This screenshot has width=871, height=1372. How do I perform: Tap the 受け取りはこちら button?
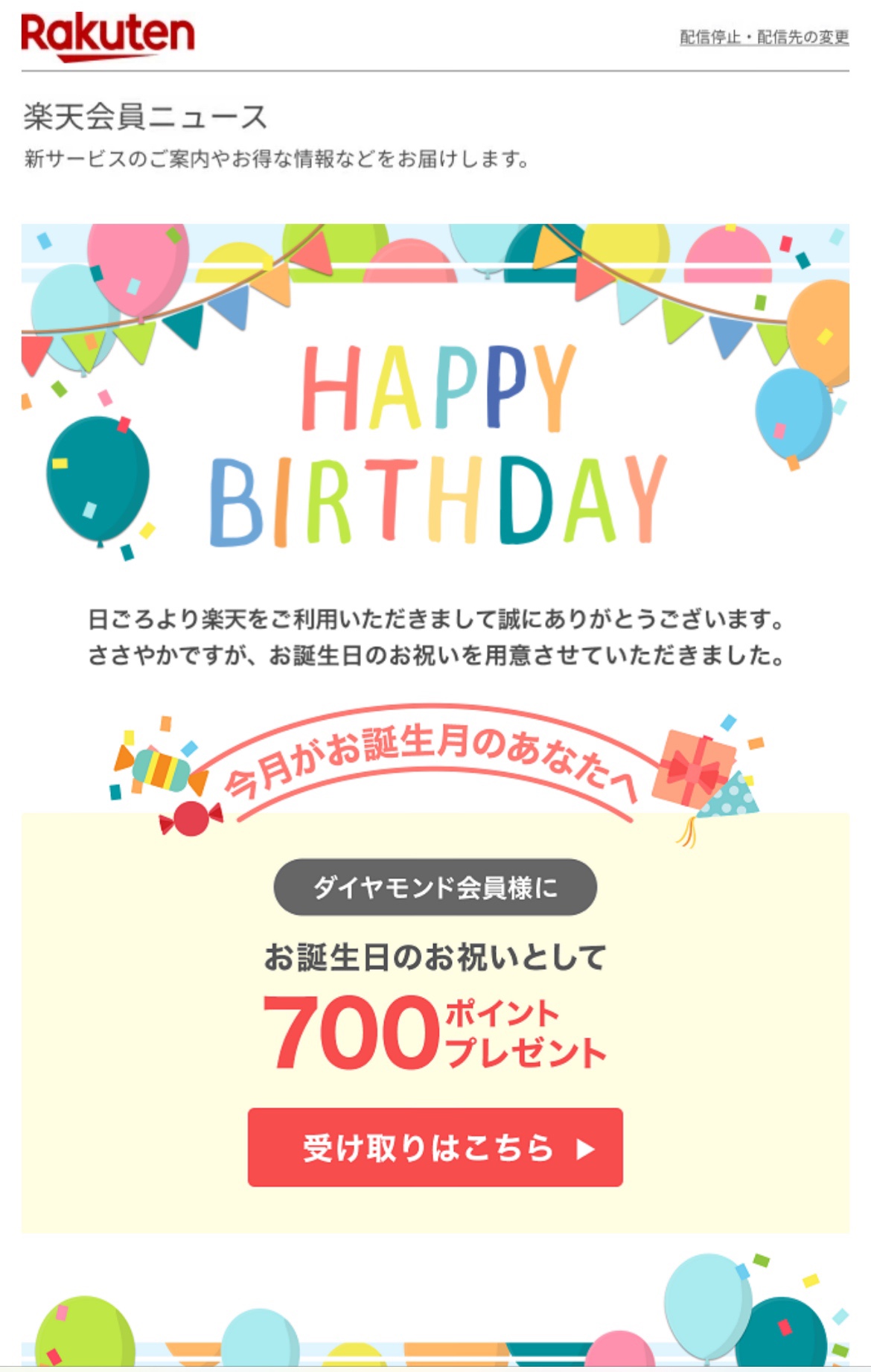click(x=435, y=1147)
